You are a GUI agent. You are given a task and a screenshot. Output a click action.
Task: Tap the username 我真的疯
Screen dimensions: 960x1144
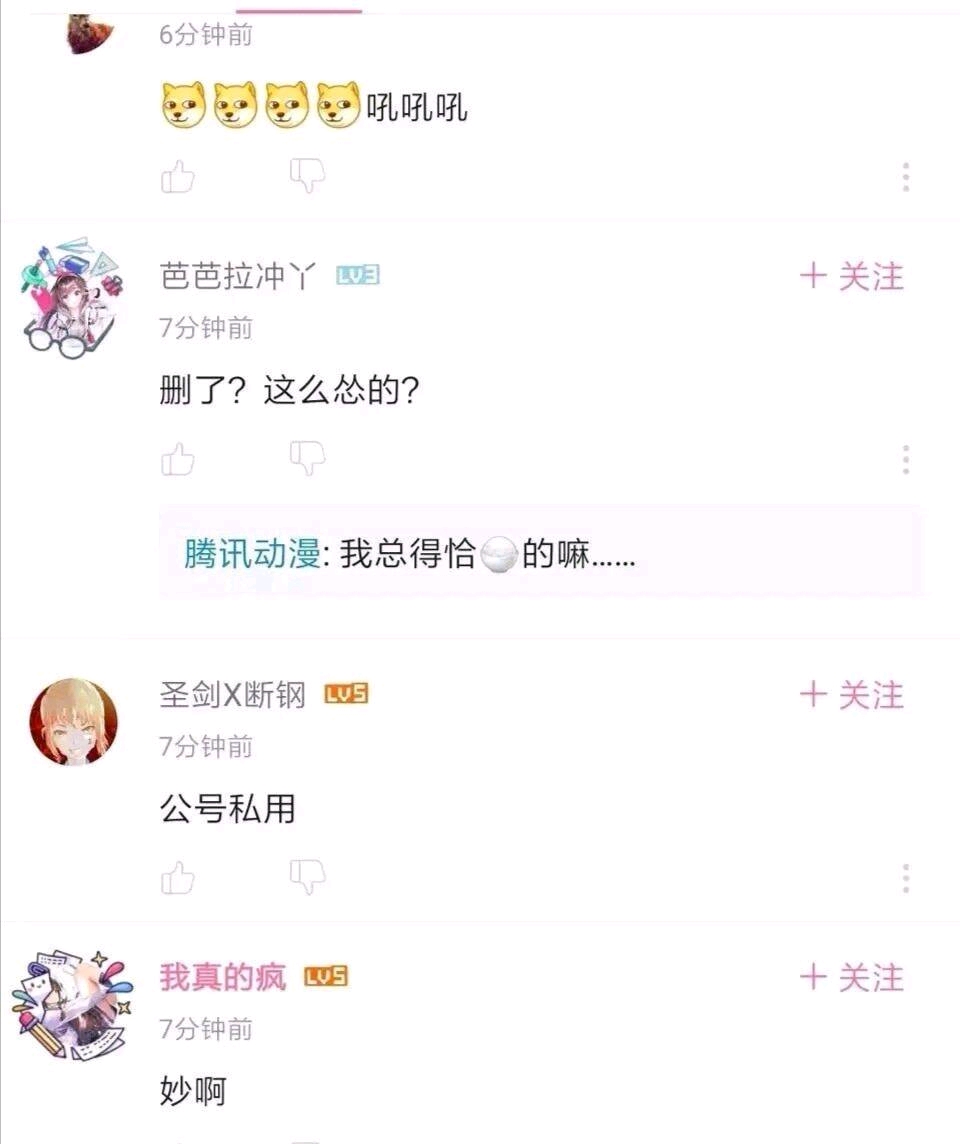pos(223,977)
